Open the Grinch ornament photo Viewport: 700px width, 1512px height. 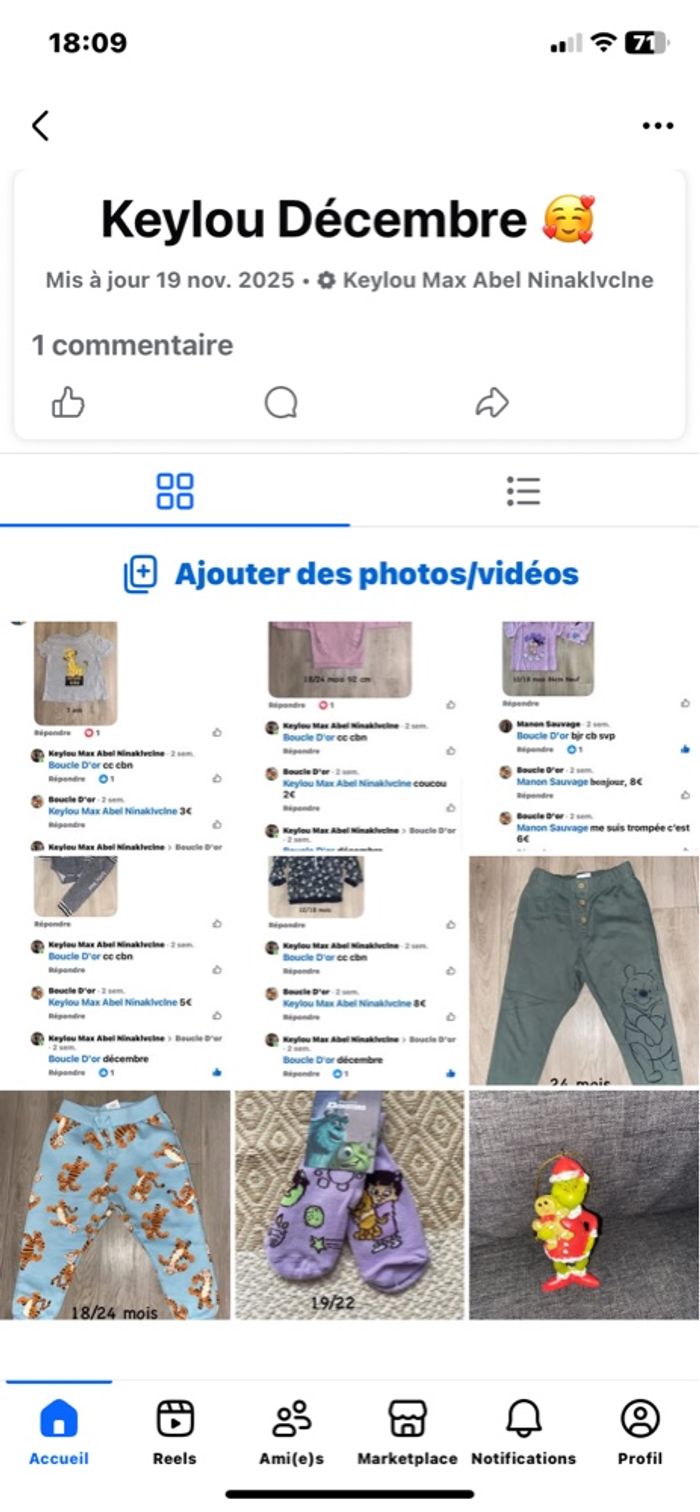(584, 1205)
